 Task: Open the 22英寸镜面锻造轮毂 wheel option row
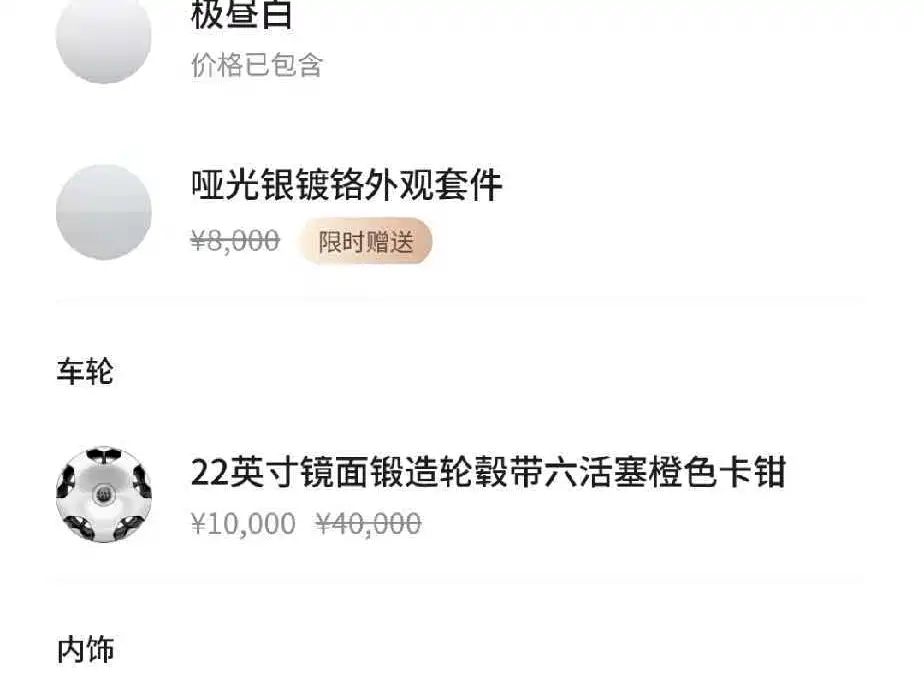(460, 494)
